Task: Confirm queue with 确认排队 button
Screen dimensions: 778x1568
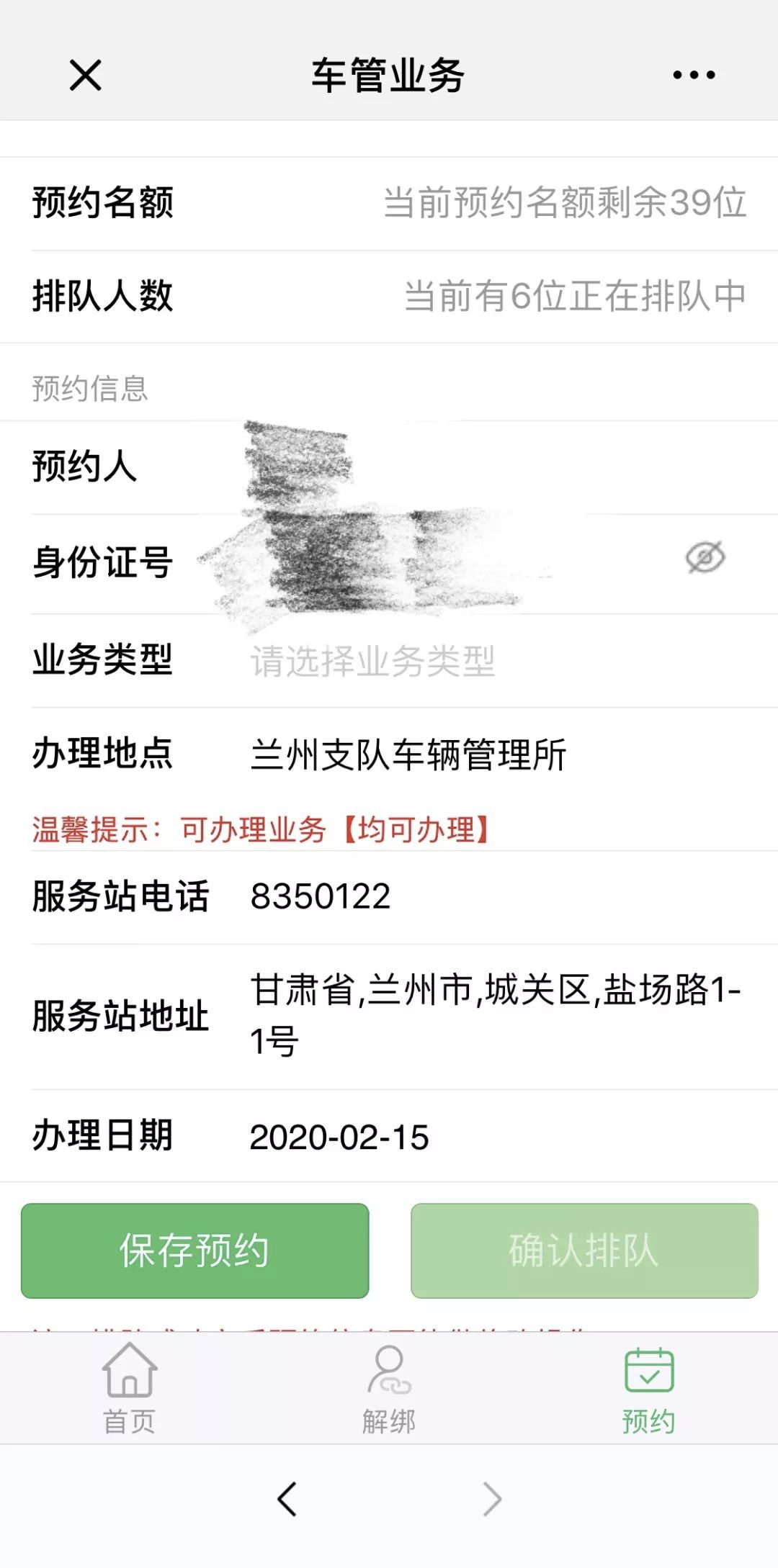Action: (x=584, y=1251)
